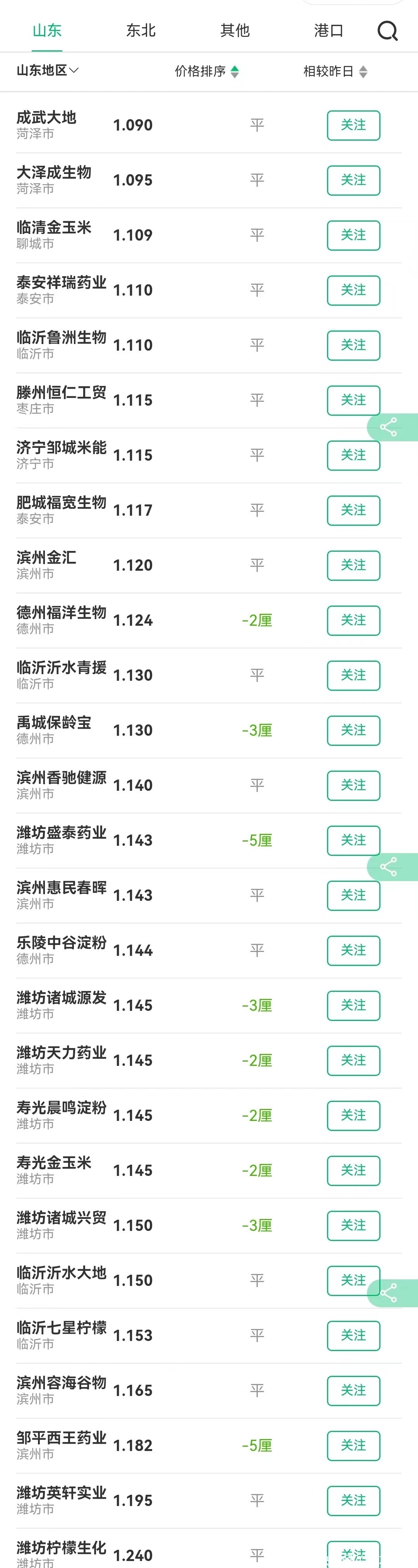Viewport: 418px width, 1568px height.
Task: Tap 关注 beside 德州福洋生物
Action: 353,620
